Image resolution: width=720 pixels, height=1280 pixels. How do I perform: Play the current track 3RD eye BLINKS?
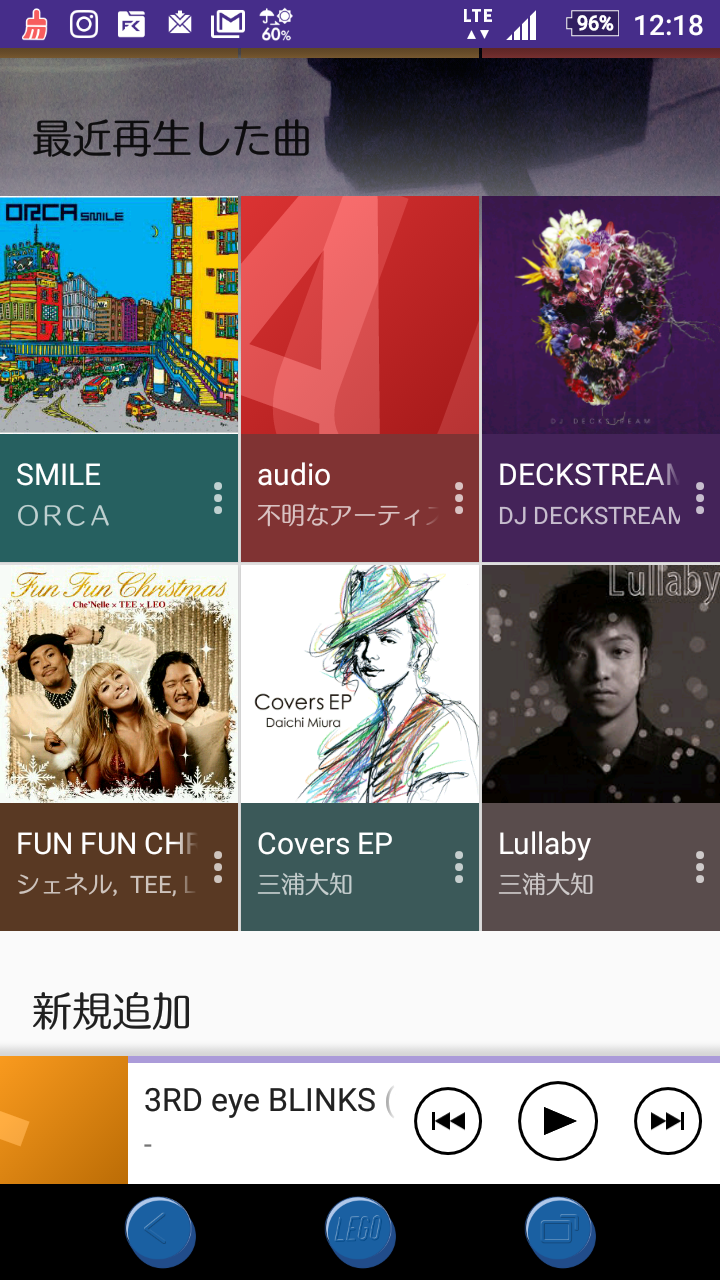[x=557, y=1120]
